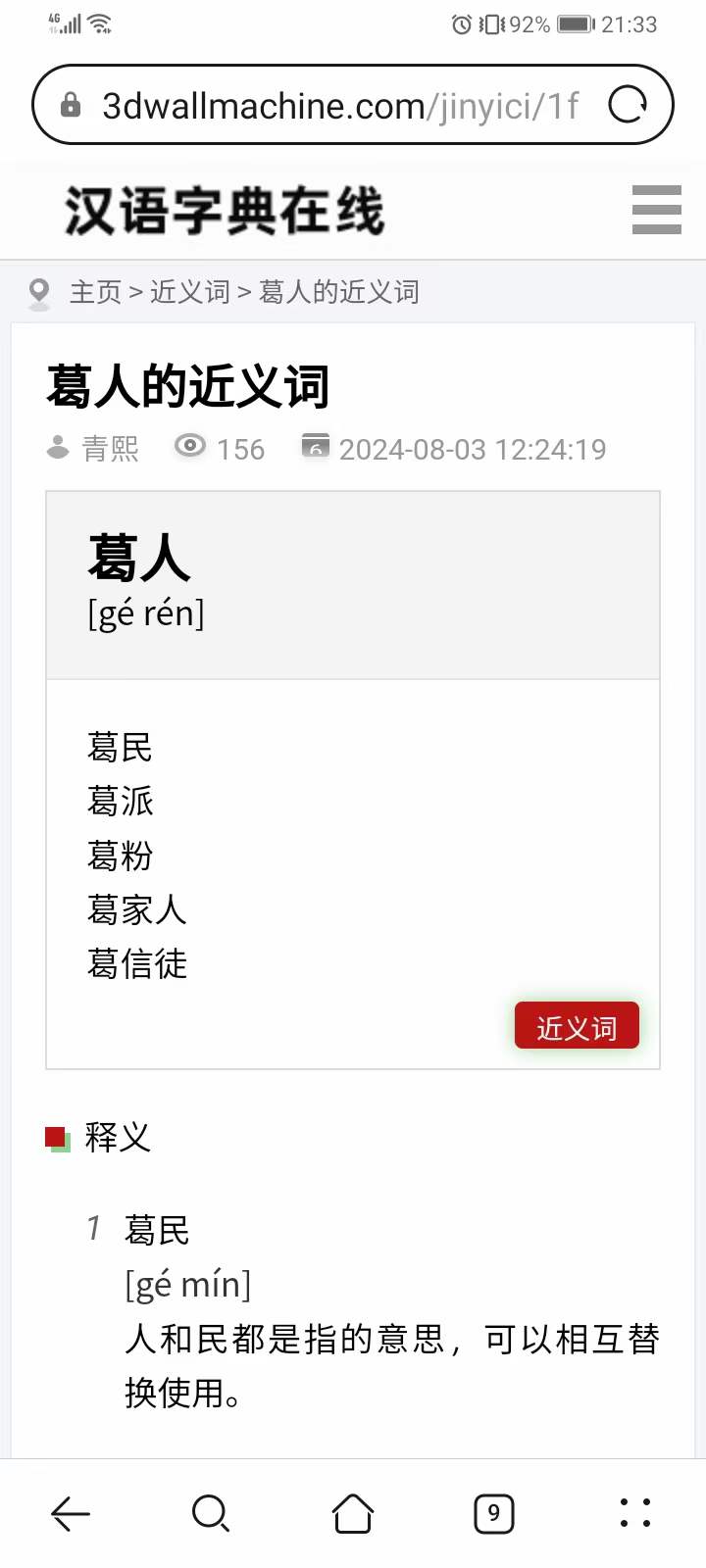Go to 主页 in the breadcrumb
This screenshot has width=706, height=1568.
pyautogui.click(x=95, y=292)
